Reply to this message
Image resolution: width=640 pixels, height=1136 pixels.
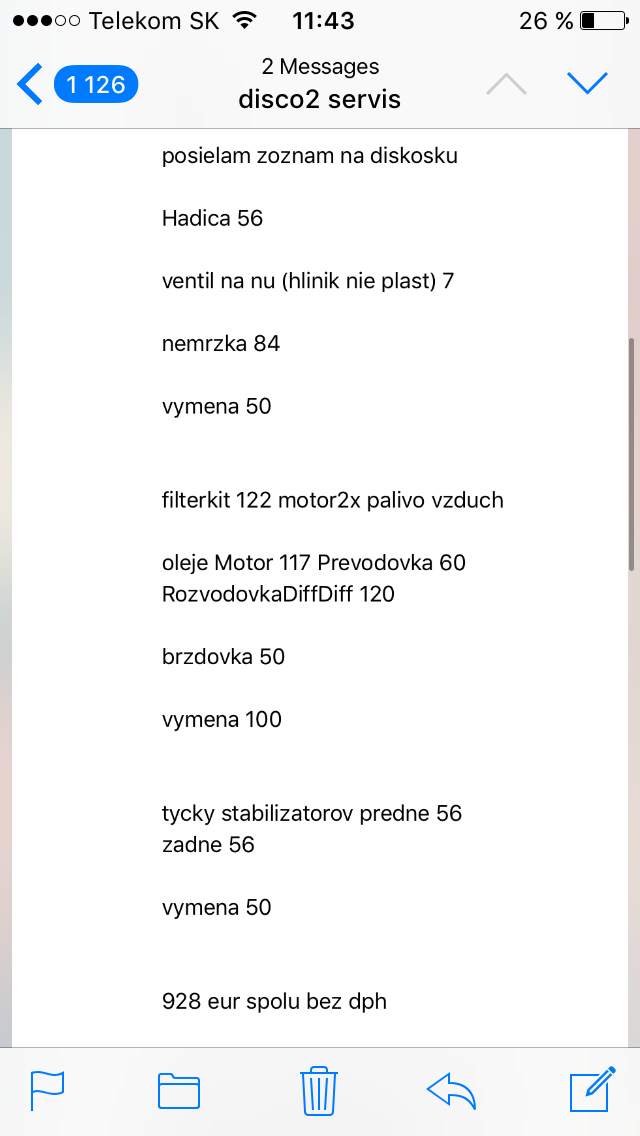tap(452, 1090)
